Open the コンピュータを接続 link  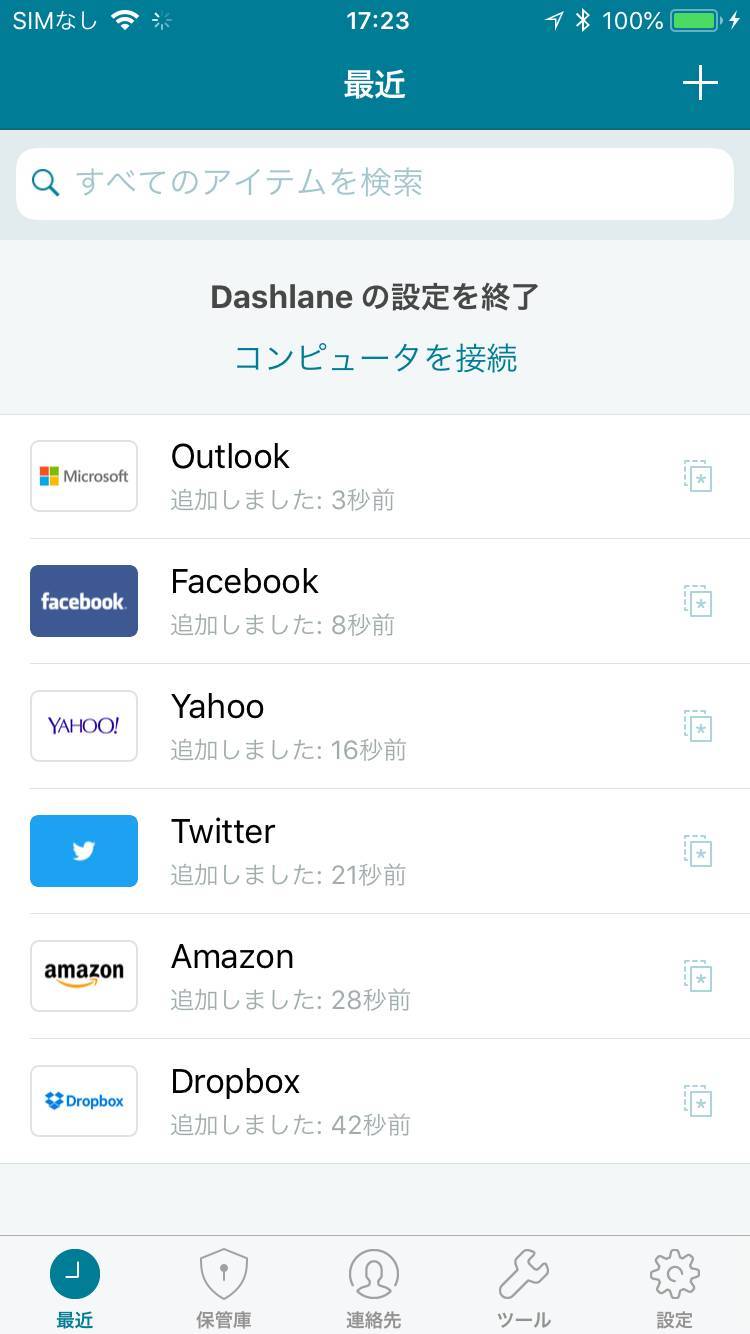tap(375, 358)
